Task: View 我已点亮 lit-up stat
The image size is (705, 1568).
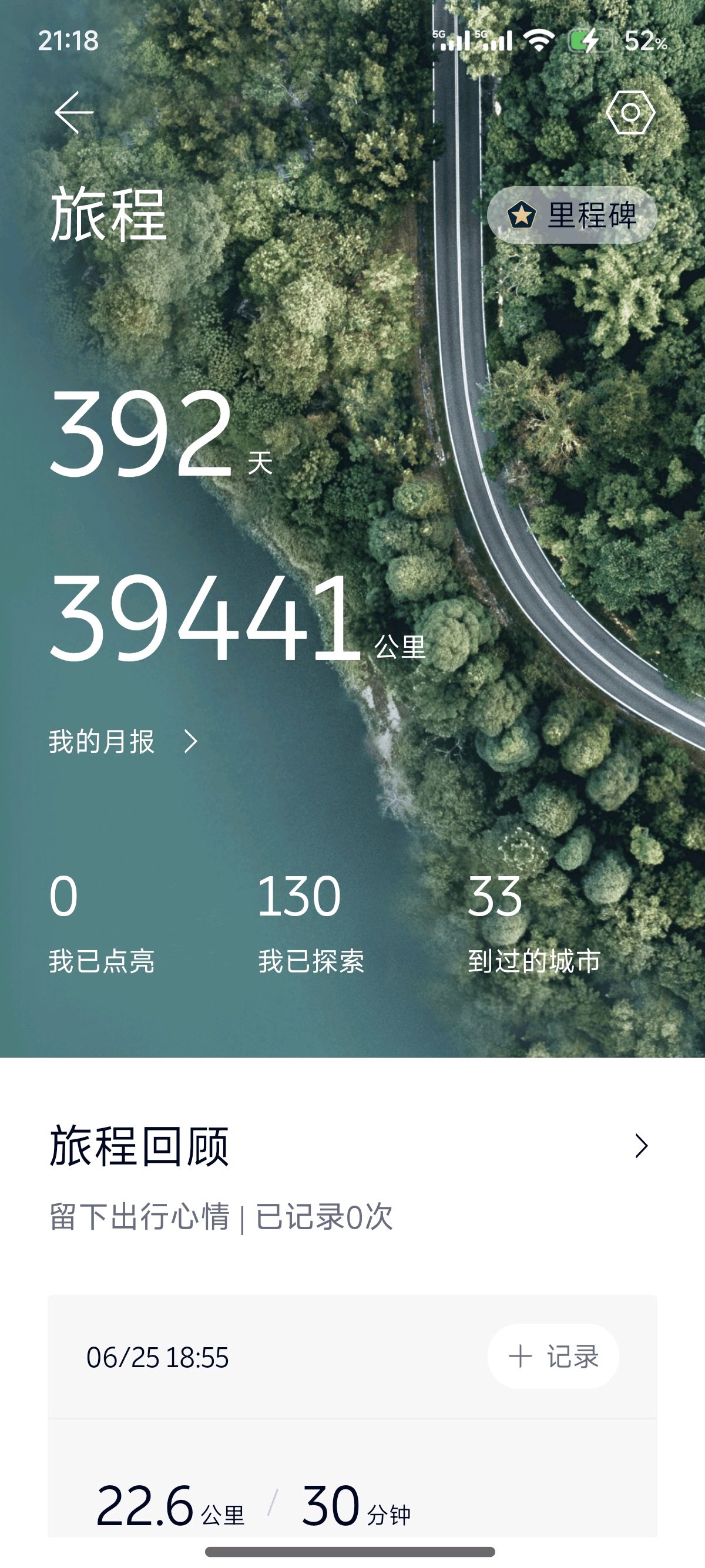Action: [x=101, y=923]
